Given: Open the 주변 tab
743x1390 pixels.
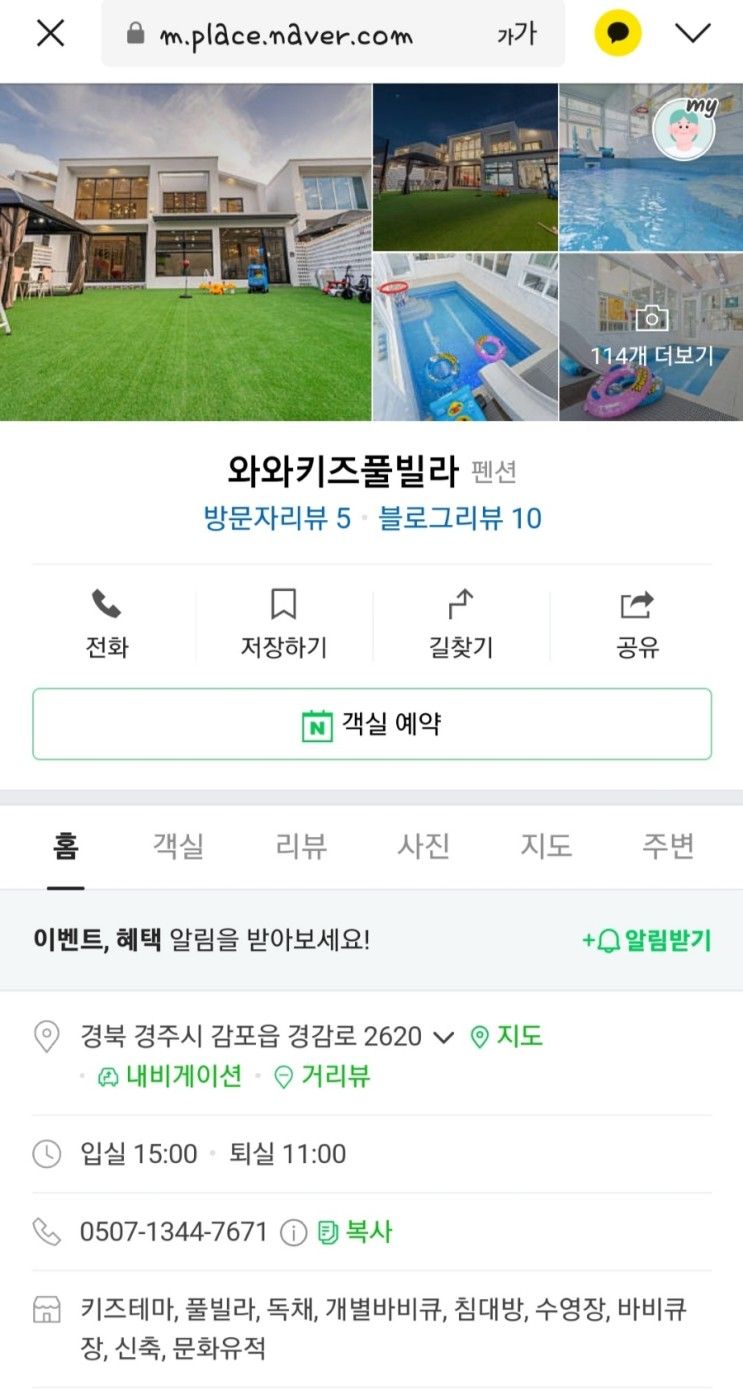Looking at the screenshot, I should (668, 846).
